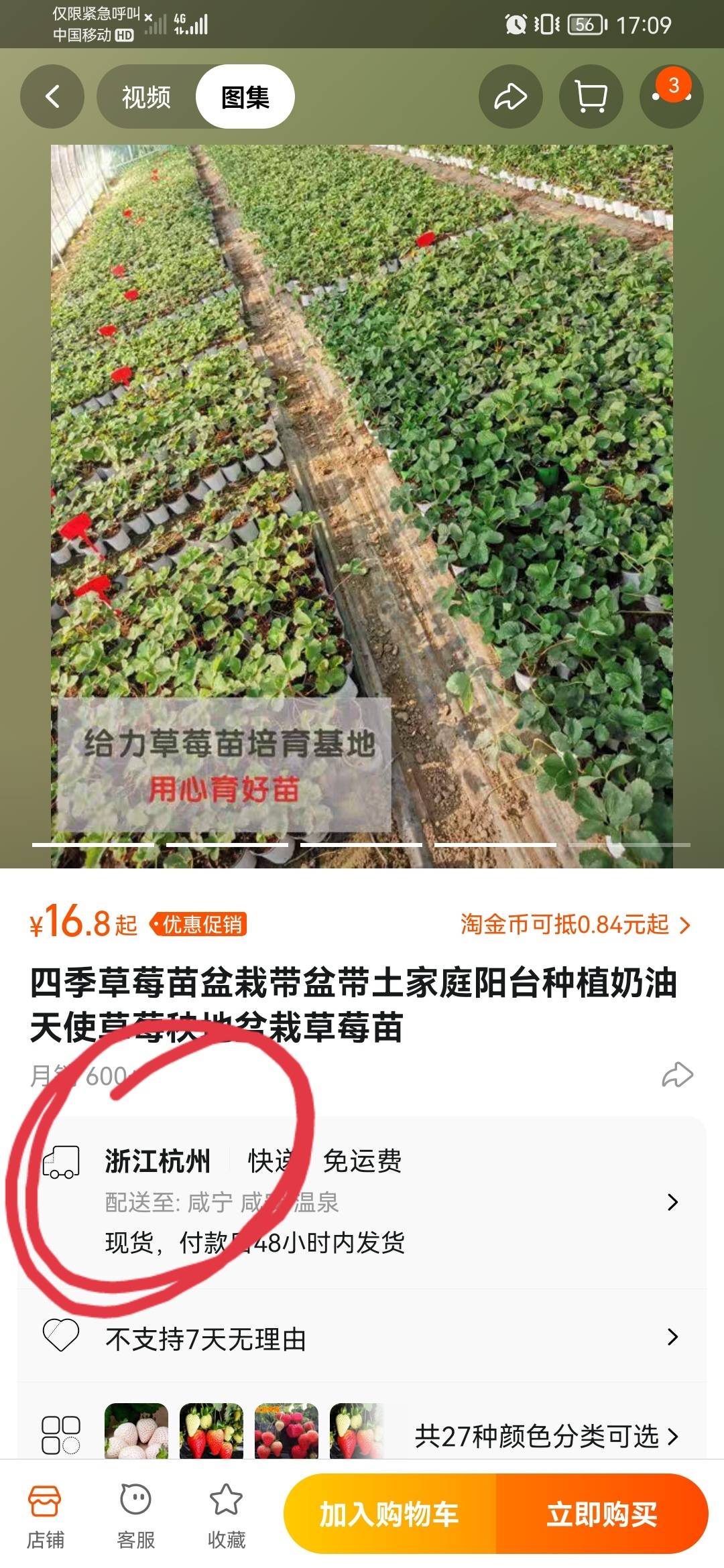
Task: View the 不支持7天无理由 policy
Action: click(362, 1338)
